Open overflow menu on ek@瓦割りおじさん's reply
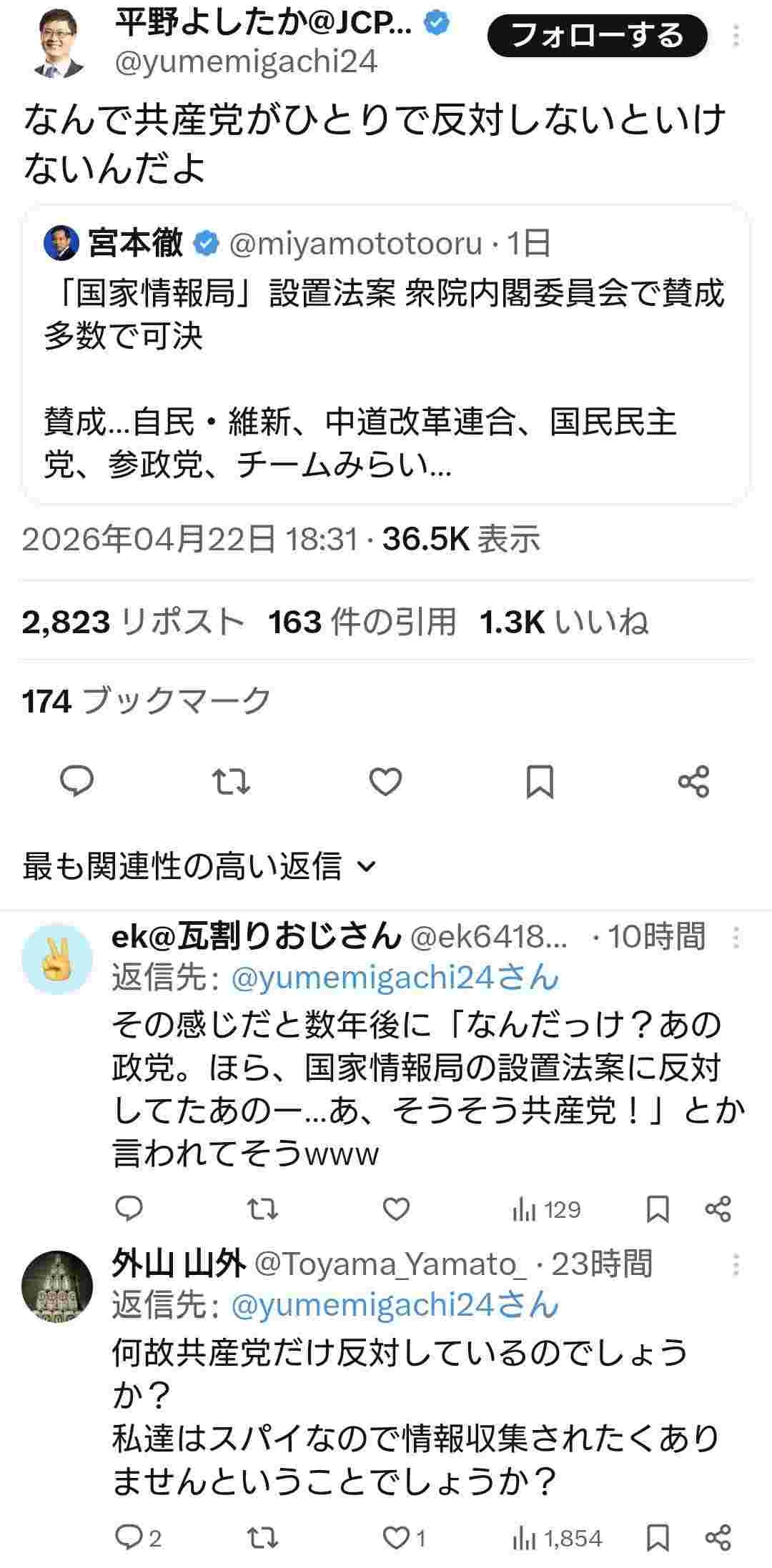This screenshot has height=1568, width=772. coord(736,937)
